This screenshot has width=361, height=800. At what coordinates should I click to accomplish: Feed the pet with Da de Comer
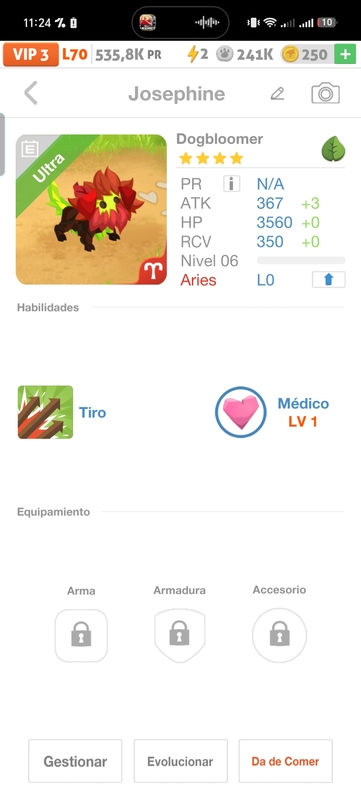click(286, 761)
